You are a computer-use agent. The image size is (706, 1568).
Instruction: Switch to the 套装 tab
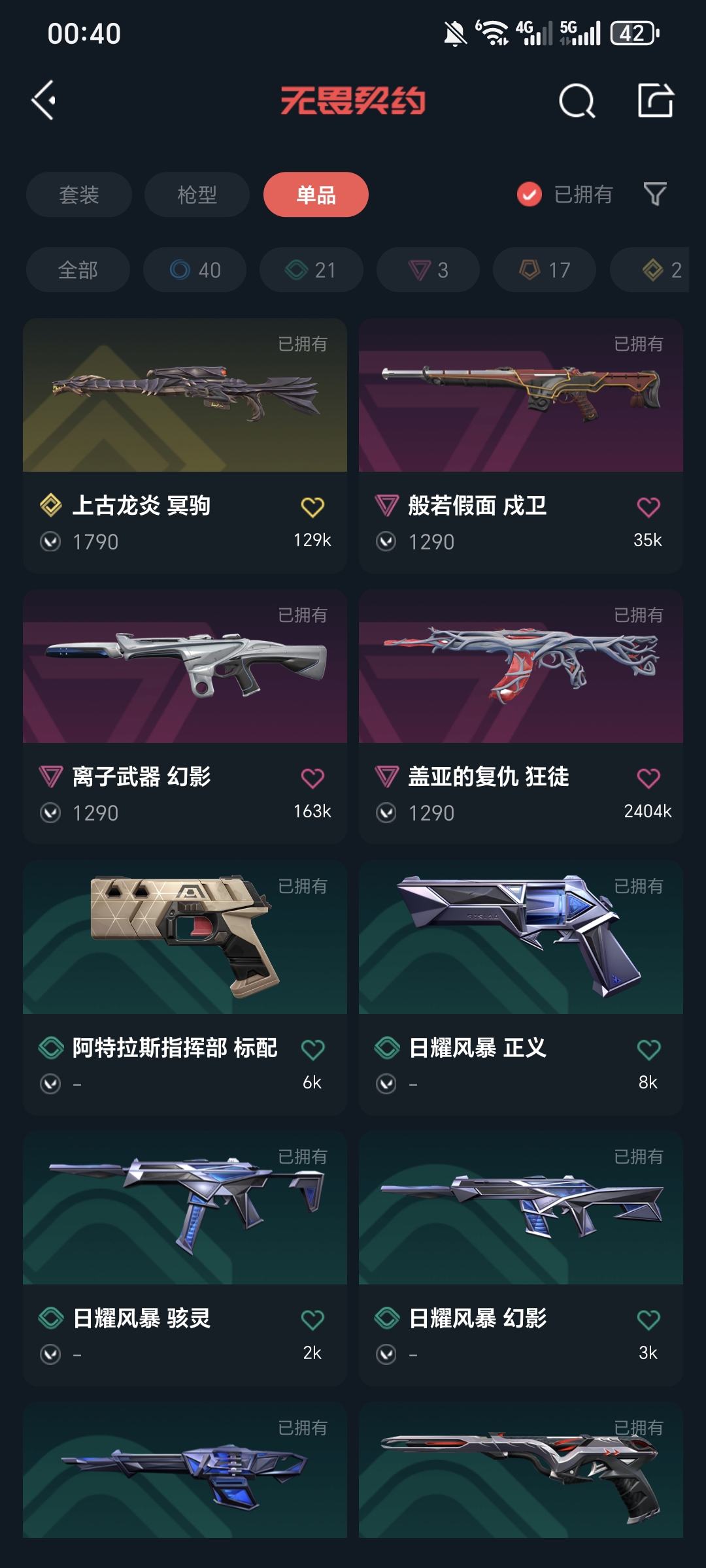(x=78, y=194)
